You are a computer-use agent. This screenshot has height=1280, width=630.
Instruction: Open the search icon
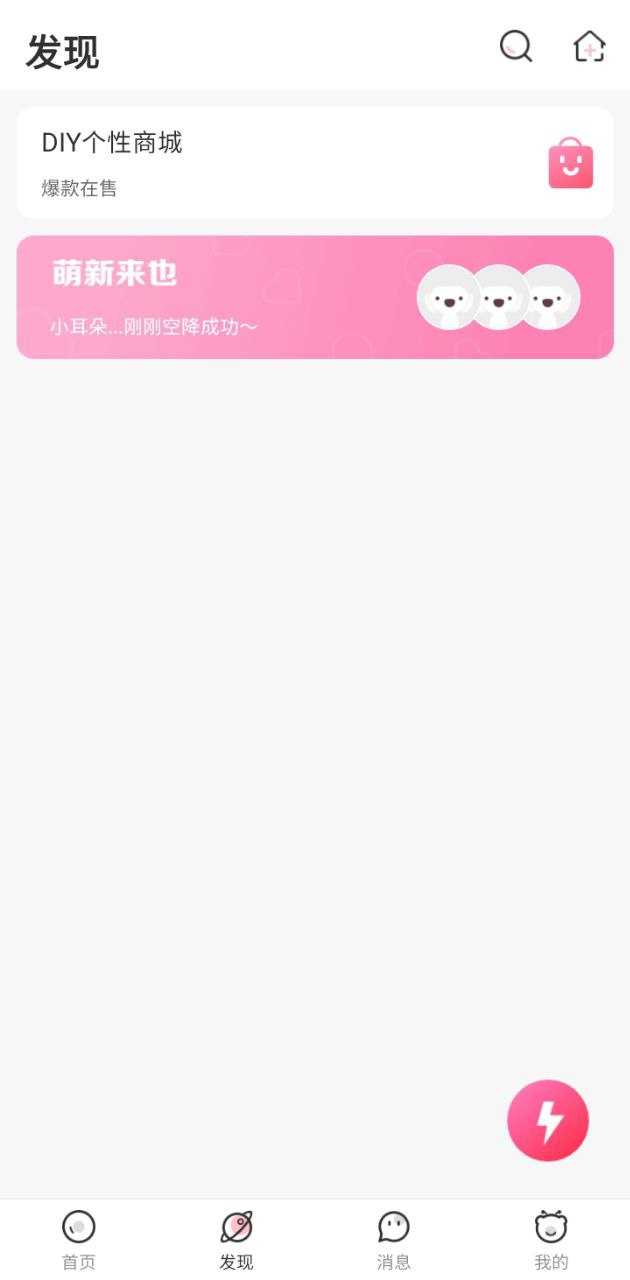(x=516, y=46)
